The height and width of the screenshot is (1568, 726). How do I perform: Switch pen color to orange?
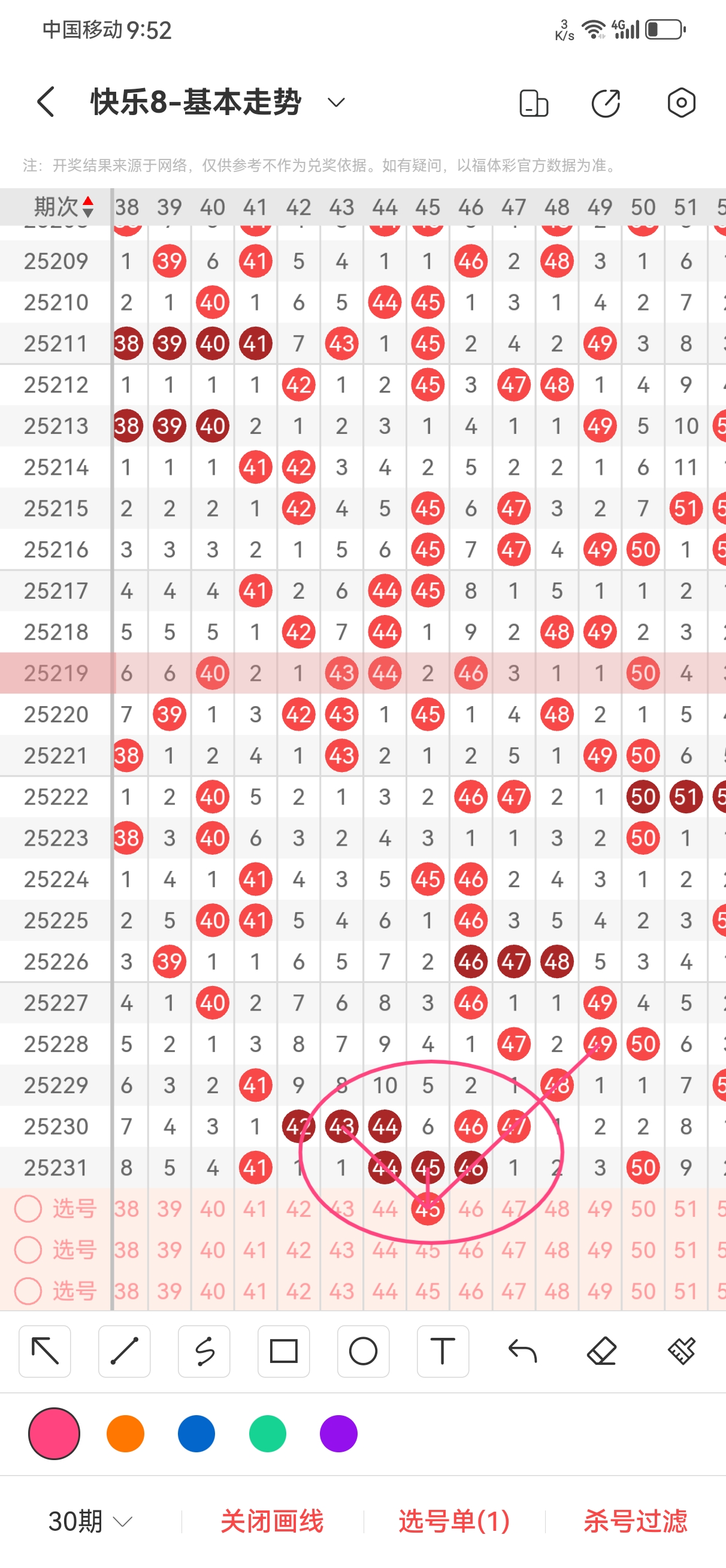point(125,1434)
